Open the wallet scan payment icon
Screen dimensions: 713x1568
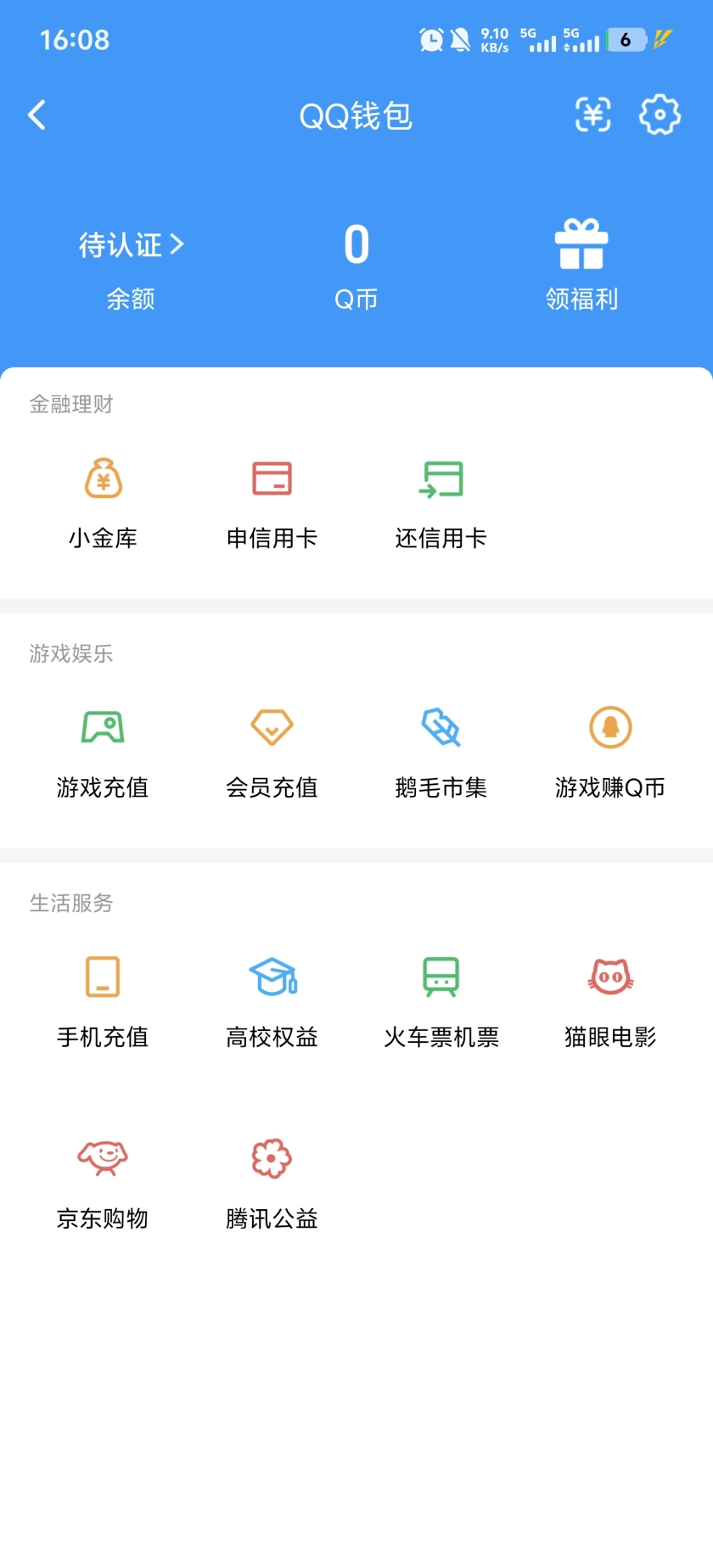[x=594, y=115]
